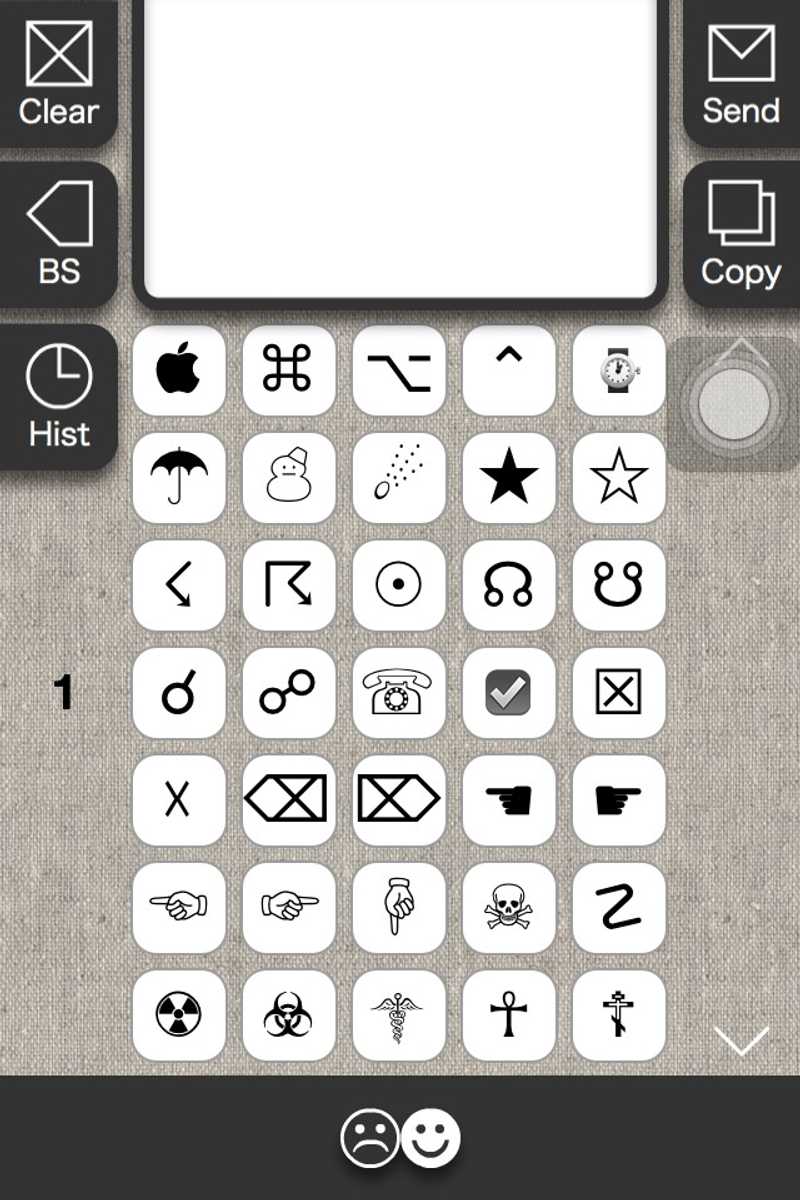Image resolution: width=800 pixels, height=1200 pixels.
Task: Insert the telephone symbol
Action: (x=399, y=692)
